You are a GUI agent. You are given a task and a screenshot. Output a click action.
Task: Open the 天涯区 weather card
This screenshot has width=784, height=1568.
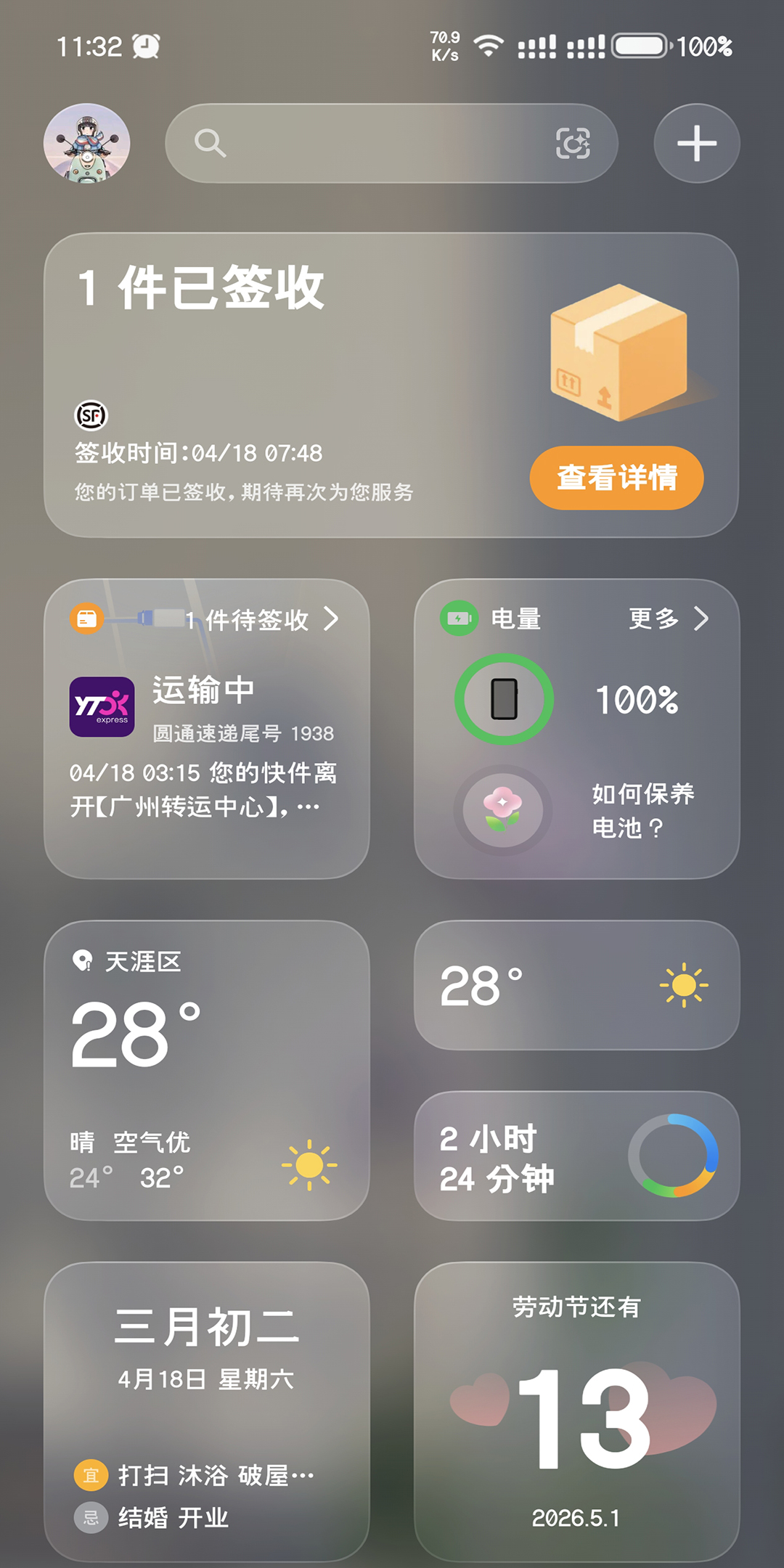click(x=206, y=1071)
